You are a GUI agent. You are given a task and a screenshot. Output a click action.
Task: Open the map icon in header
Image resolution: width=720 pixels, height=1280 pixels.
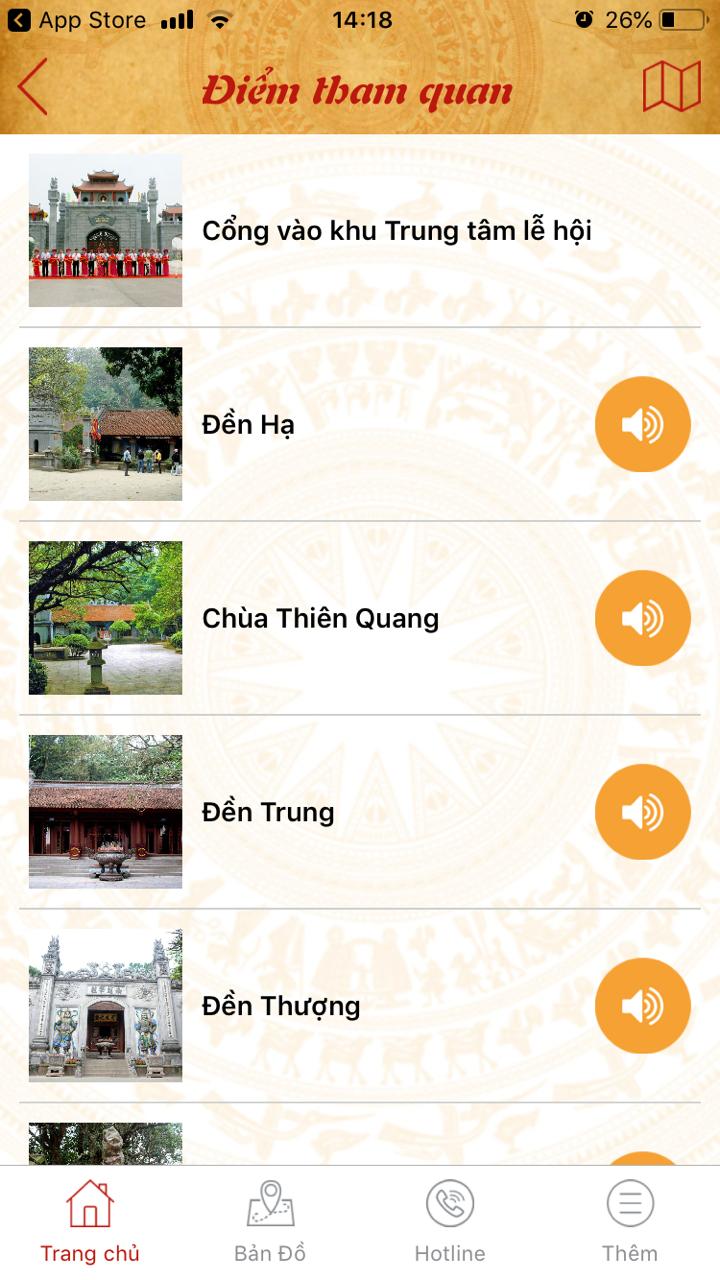(671, 87)
